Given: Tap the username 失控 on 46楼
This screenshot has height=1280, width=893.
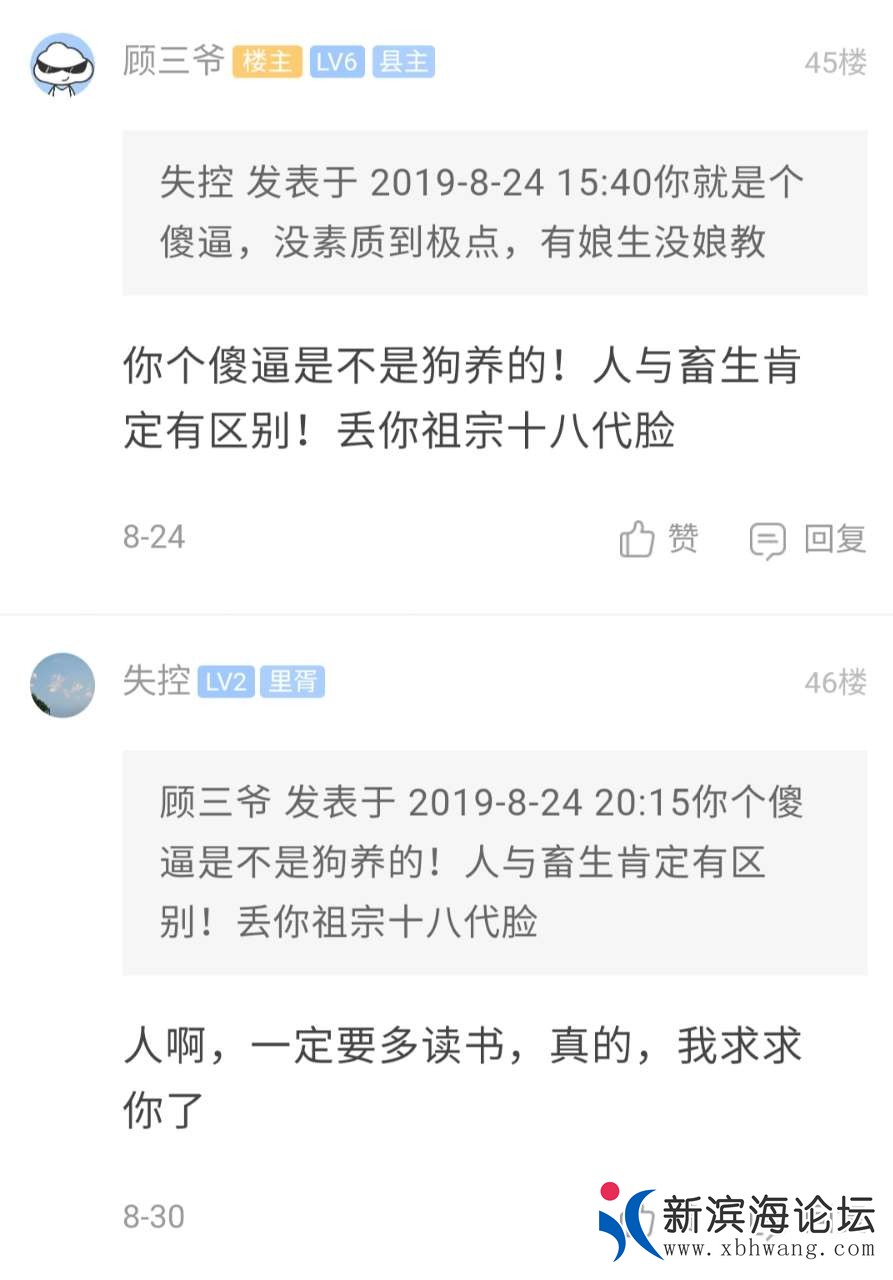Looking at the screenshot, I should (x=156, y=682).
